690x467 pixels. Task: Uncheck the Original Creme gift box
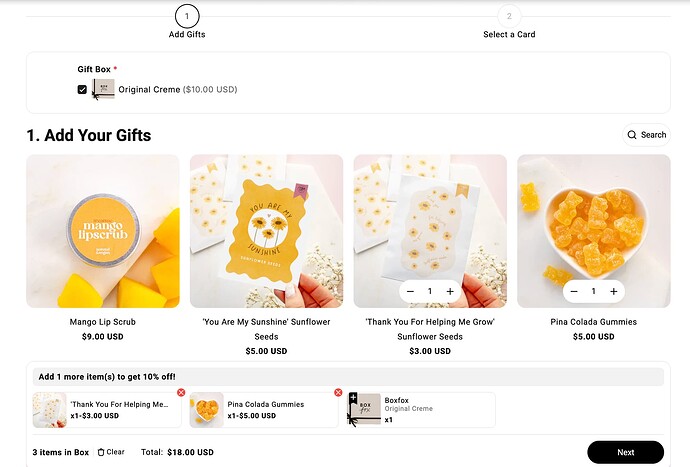82,89
